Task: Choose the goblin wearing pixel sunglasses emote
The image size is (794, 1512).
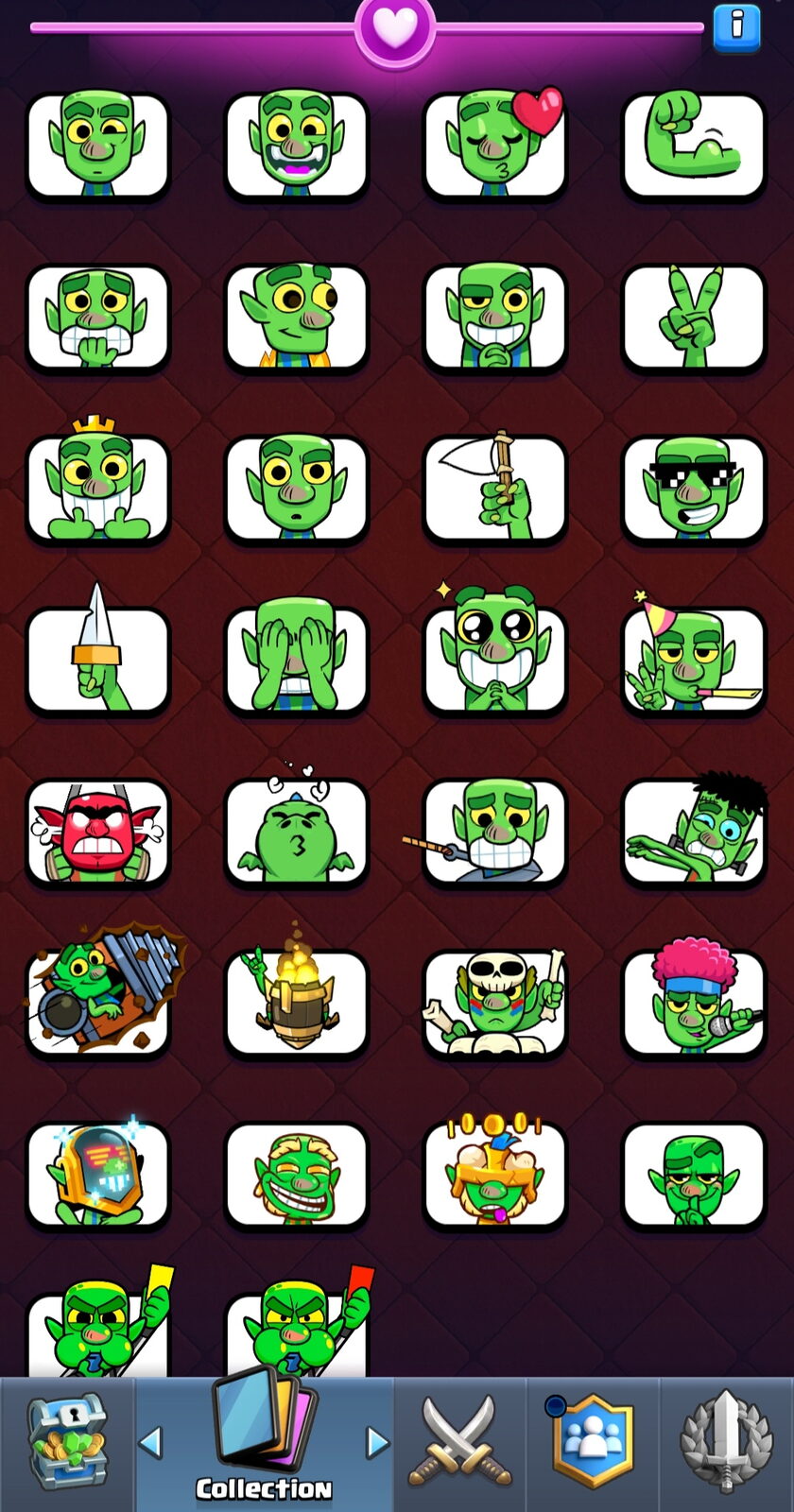Action: [x=693, y=489]
